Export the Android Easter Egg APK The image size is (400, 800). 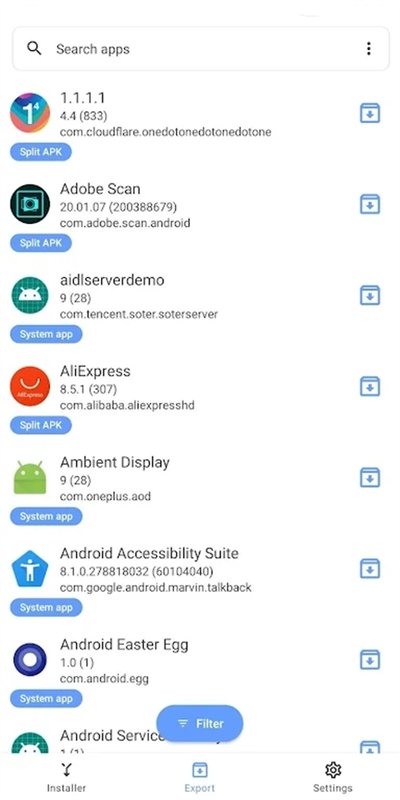370,659
